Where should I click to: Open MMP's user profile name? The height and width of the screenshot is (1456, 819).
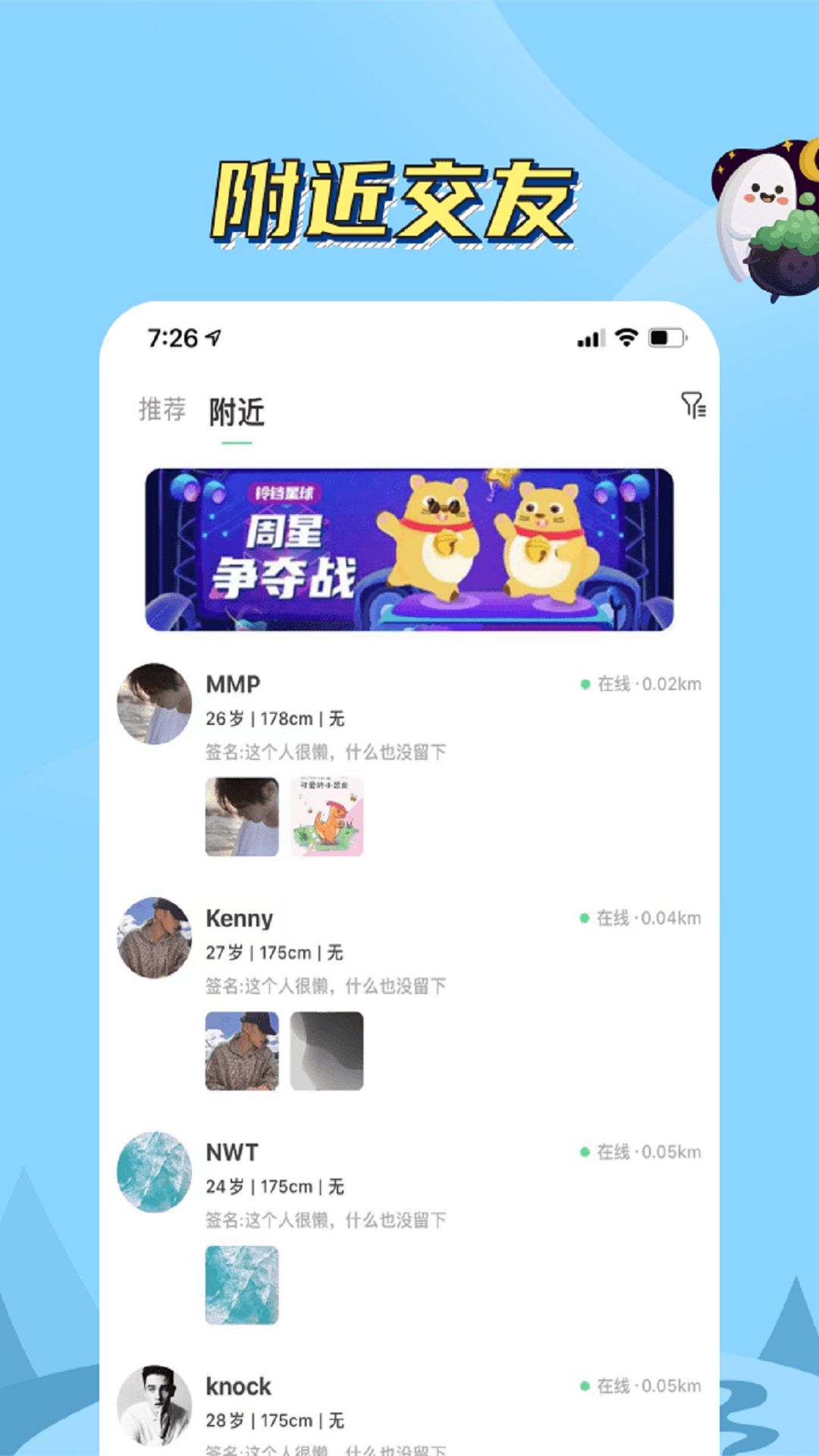pos(232,683)
